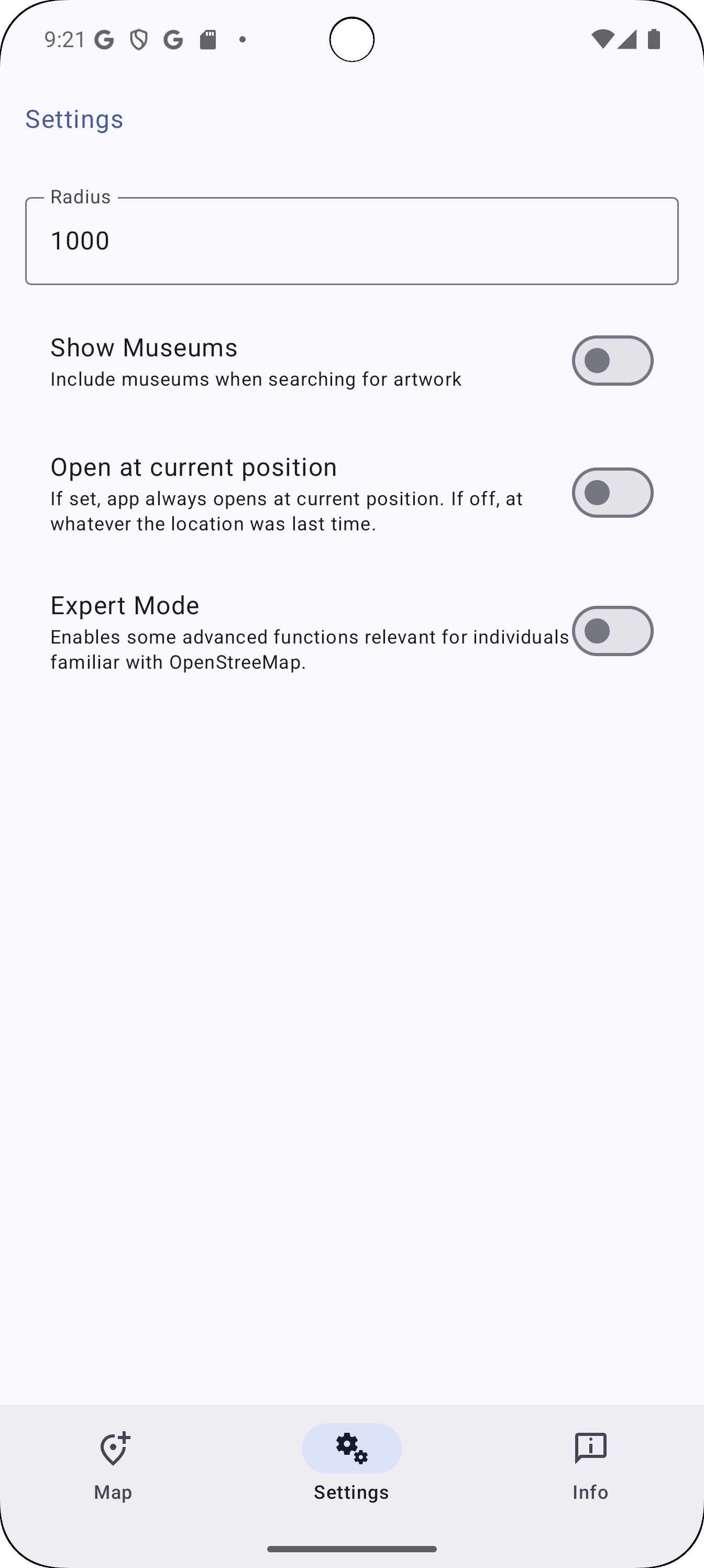The height and width of the screenshot is (1568, 704).
Task: Edit the Radius input field
Action: [351, 241]
